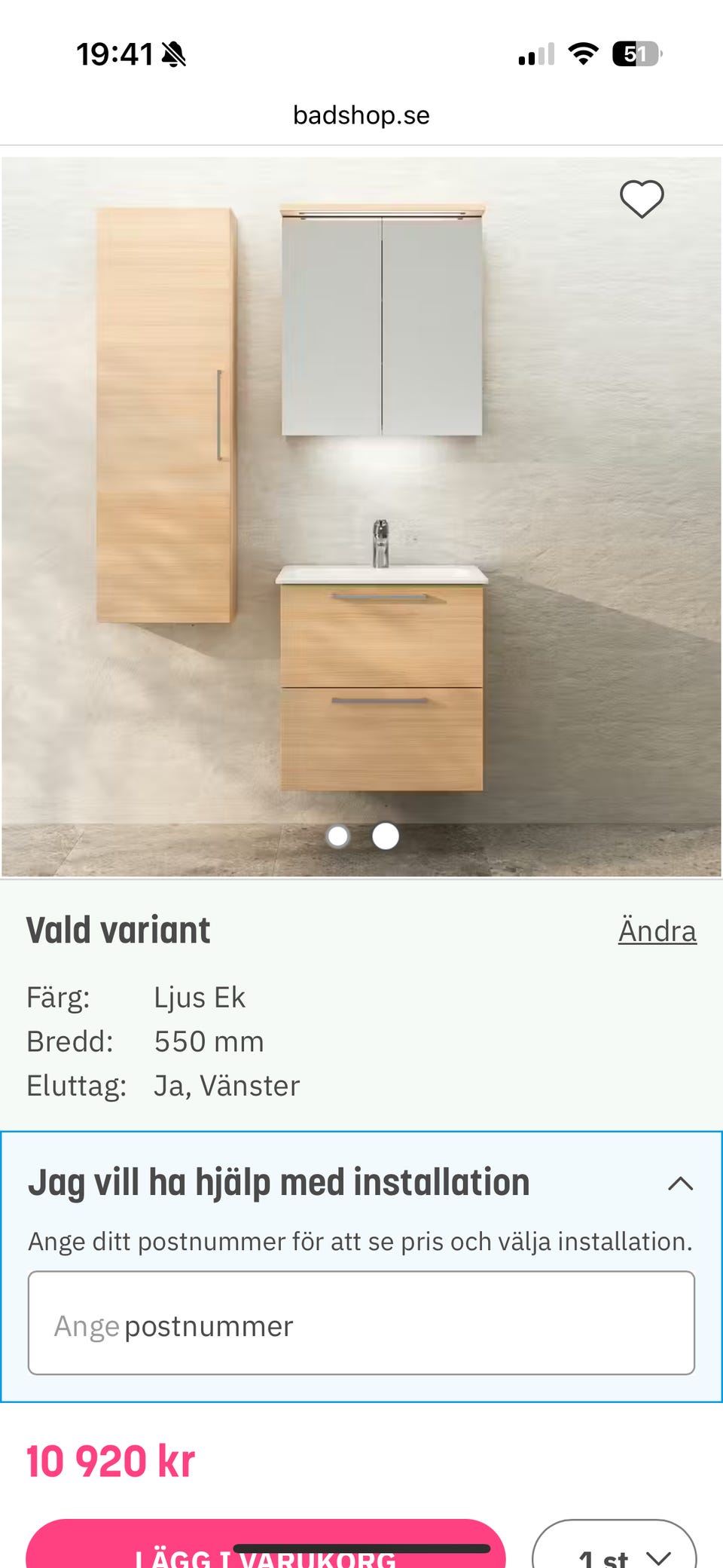
Task: Select the 'Ljus Ek' color option
Action: click(200, 996)
